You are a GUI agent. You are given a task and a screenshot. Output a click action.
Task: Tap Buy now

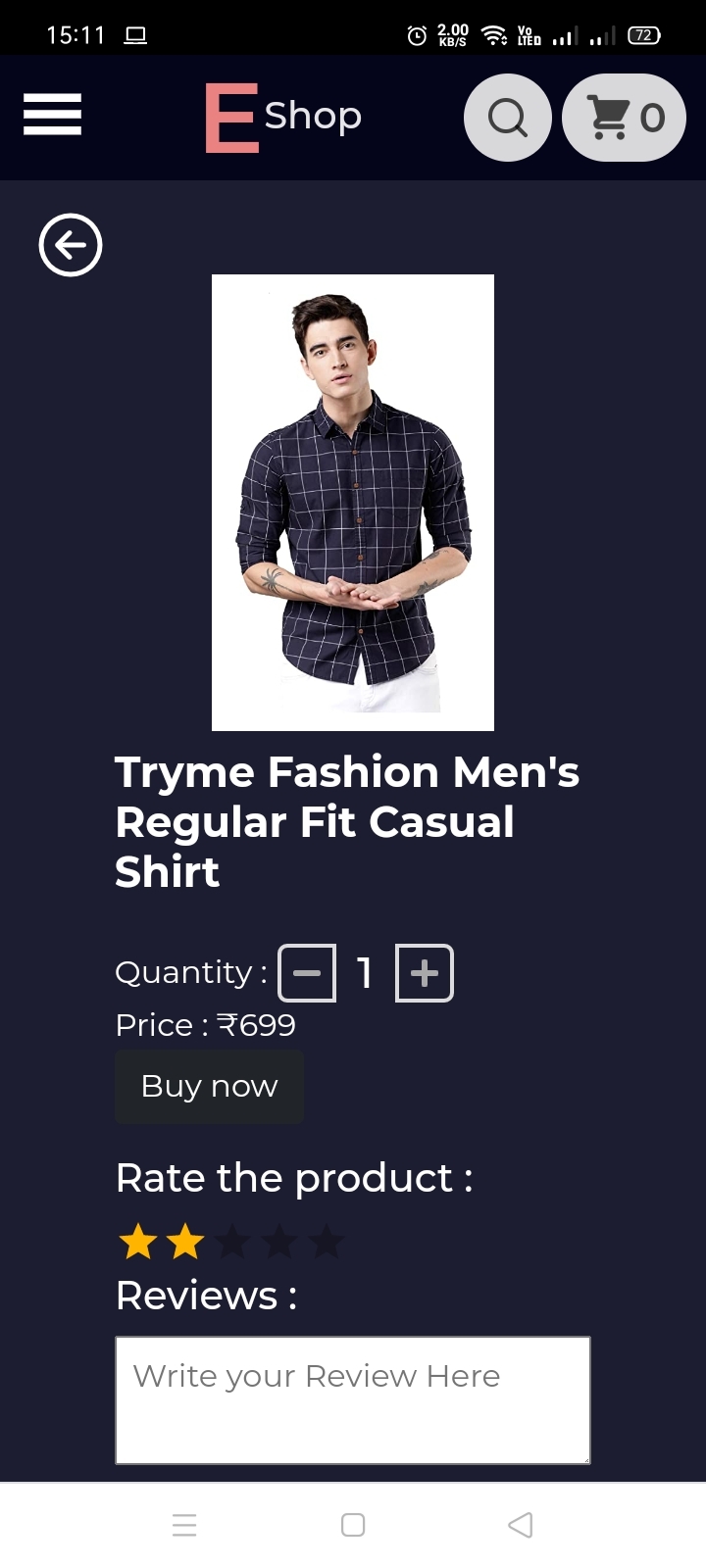pyautogui.click(x=209, y=1086)
